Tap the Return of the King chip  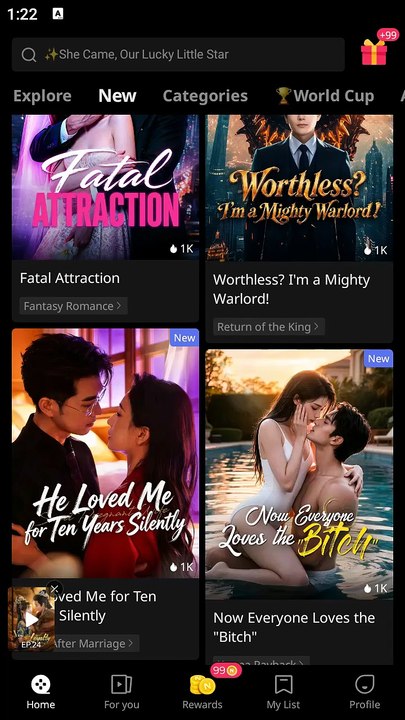click(x=269, y=327)
